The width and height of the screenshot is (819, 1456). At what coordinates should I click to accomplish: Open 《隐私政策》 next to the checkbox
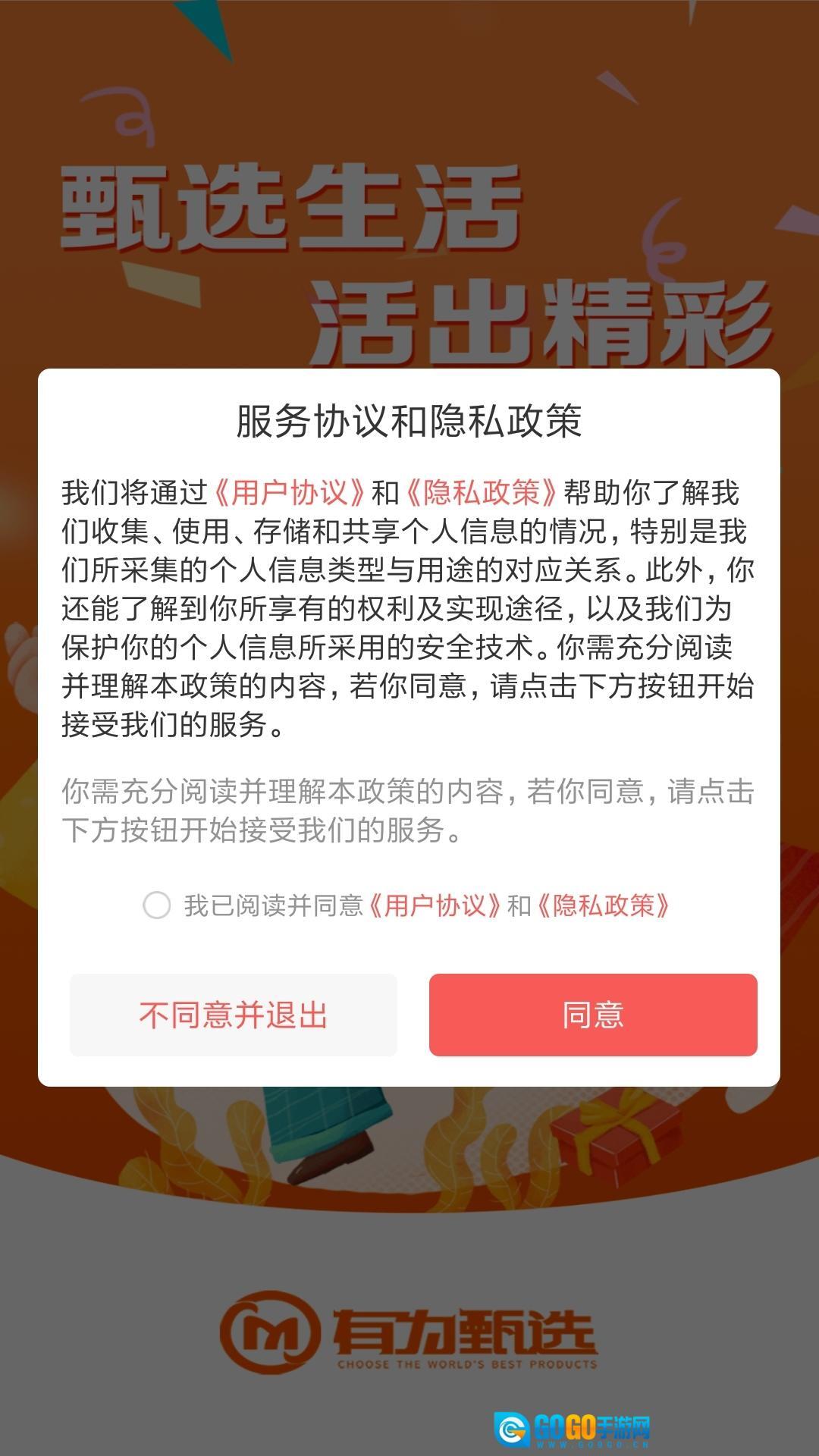604,905
